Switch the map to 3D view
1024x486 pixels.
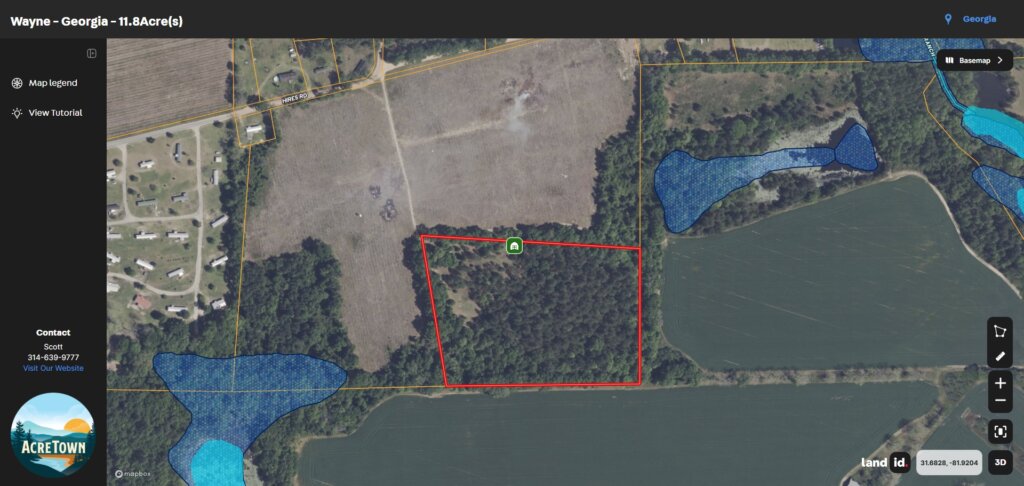point(1000,462)
